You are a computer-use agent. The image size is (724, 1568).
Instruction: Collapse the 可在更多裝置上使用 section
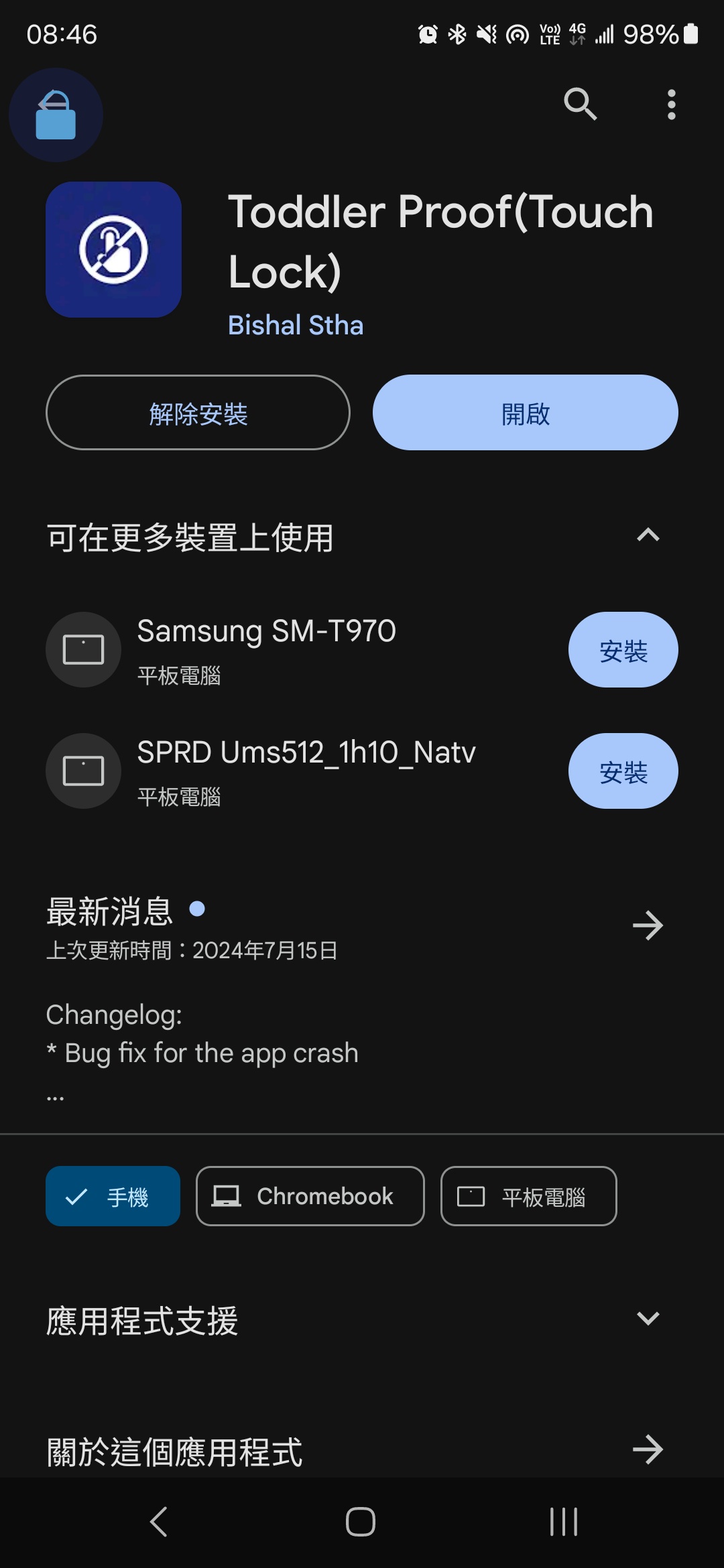click(648, 536)
